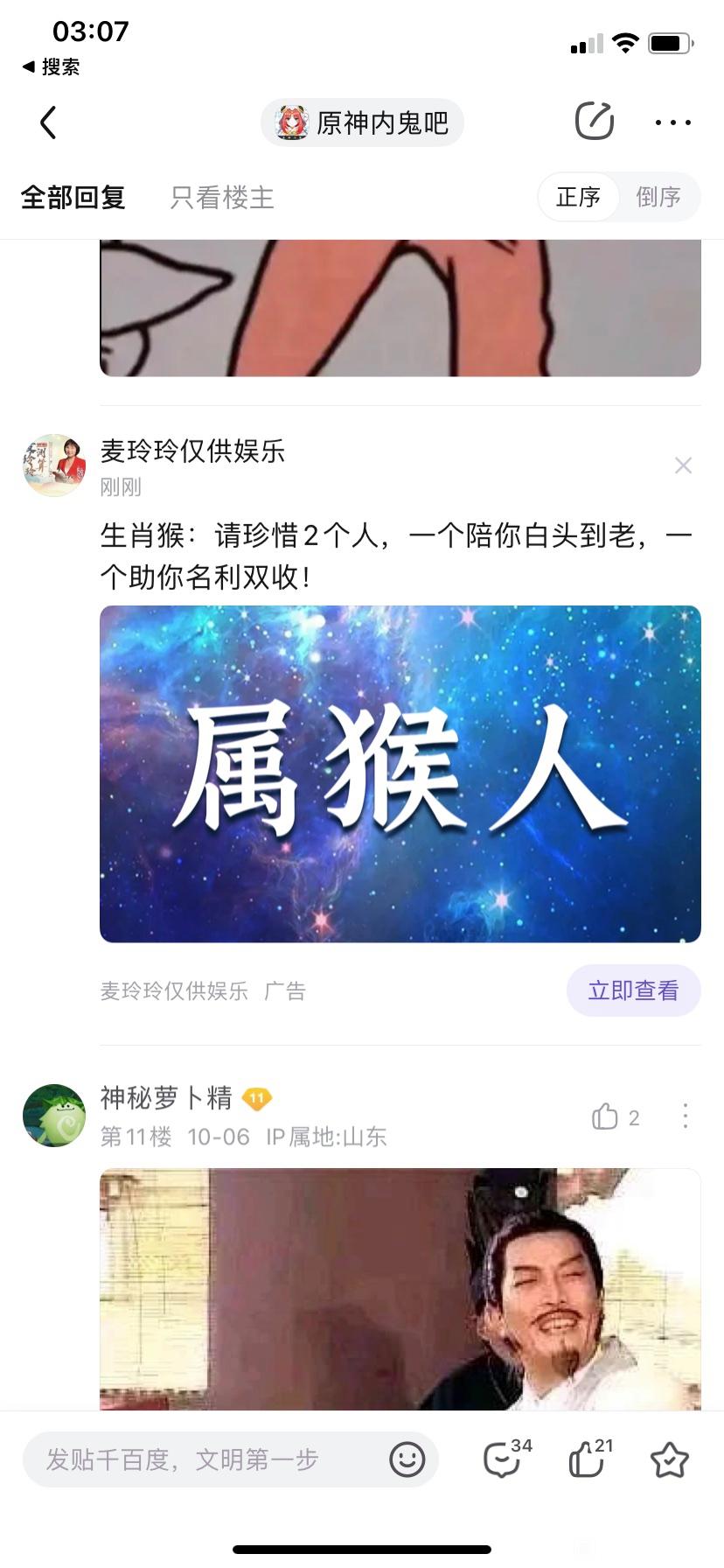The width and height of the screenshot is (724, 1568).
Task: Share this post via the top share icon
Action: [595, 122]
